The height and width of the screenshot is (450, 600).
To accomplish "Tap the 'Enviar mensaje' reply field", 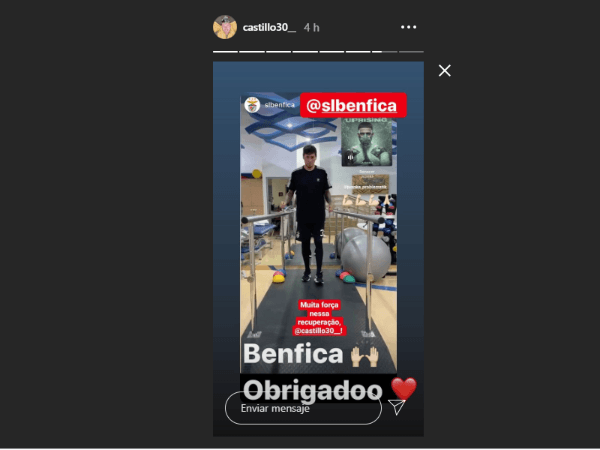I will (300, 408).
